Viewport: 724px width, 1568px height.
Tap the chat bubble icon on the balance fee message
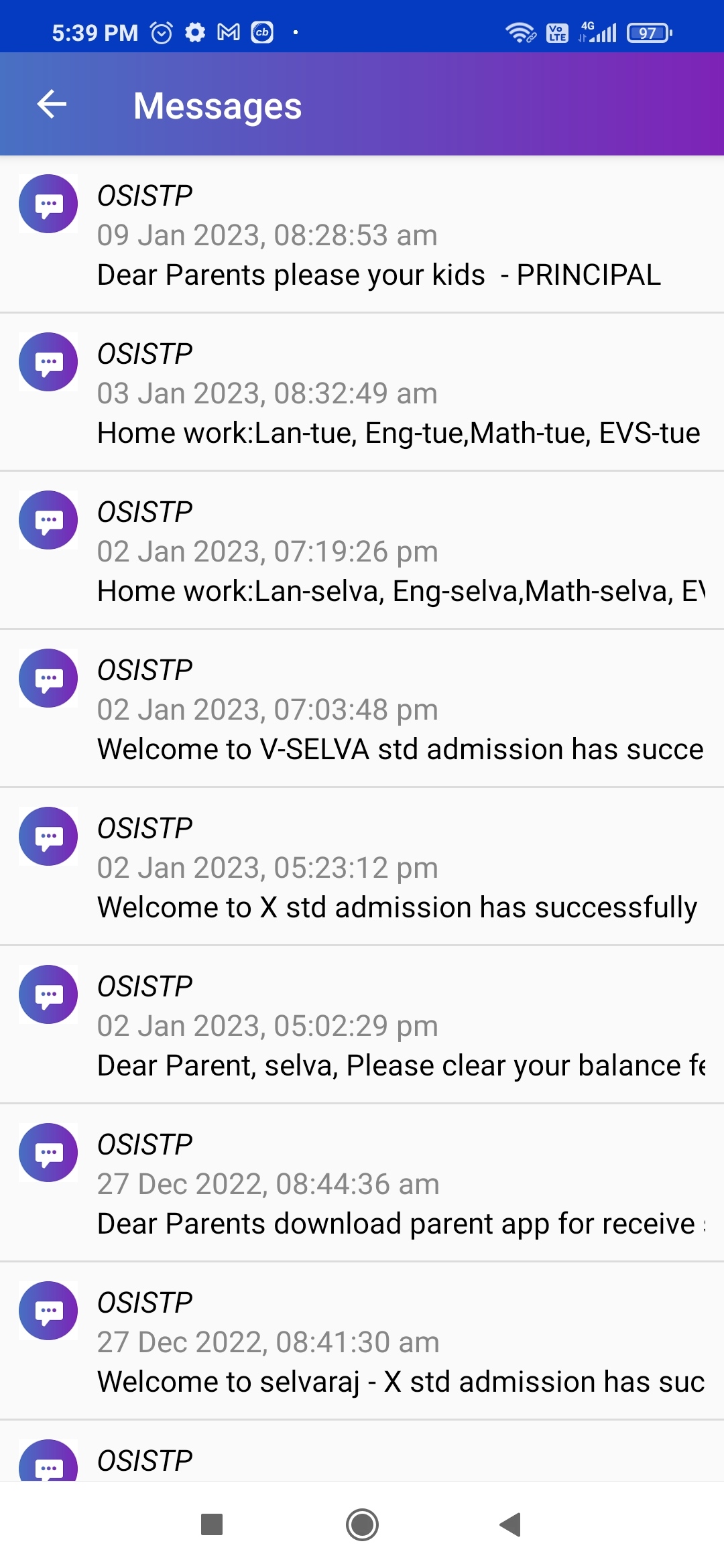point(48,995)
